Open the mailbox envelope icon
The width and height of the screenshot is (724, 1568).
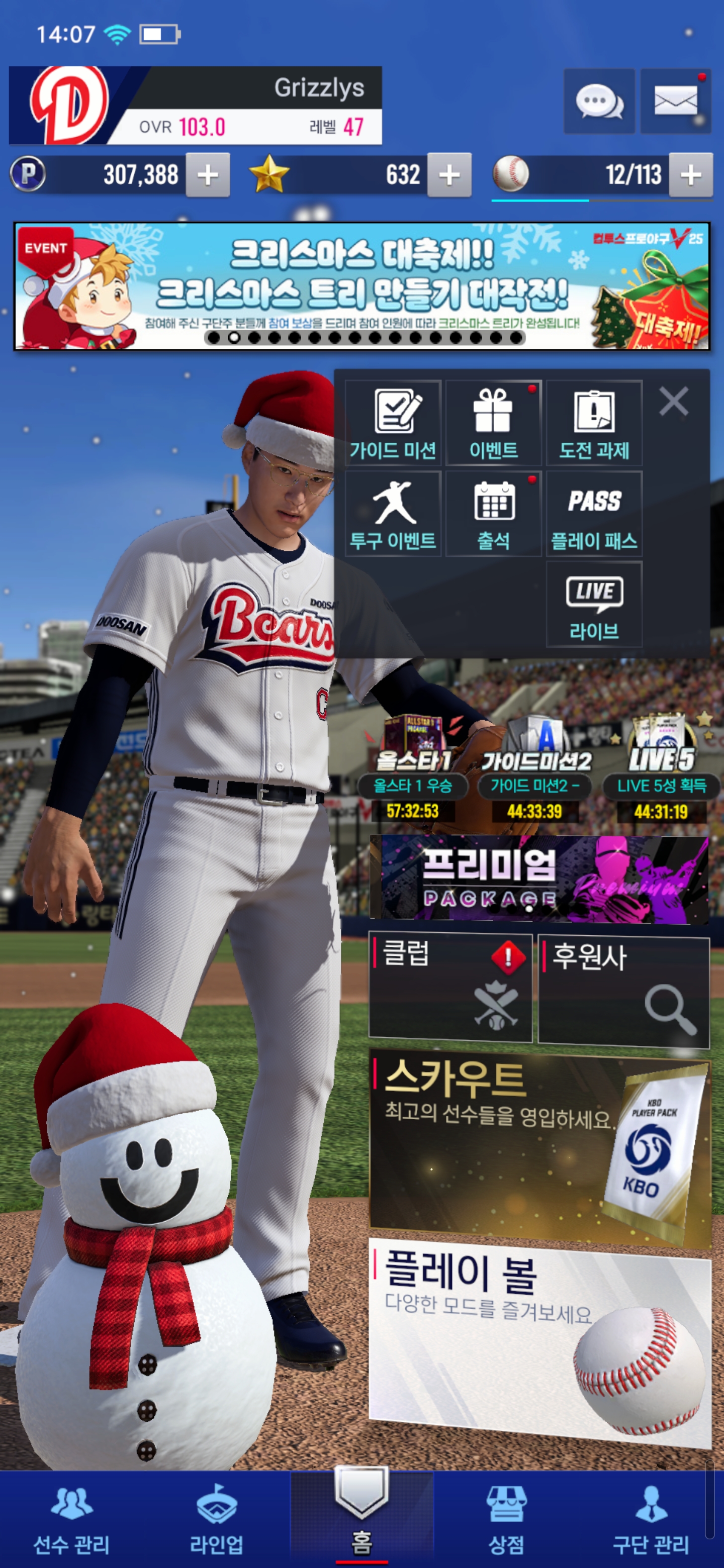(x=676, y=101)
